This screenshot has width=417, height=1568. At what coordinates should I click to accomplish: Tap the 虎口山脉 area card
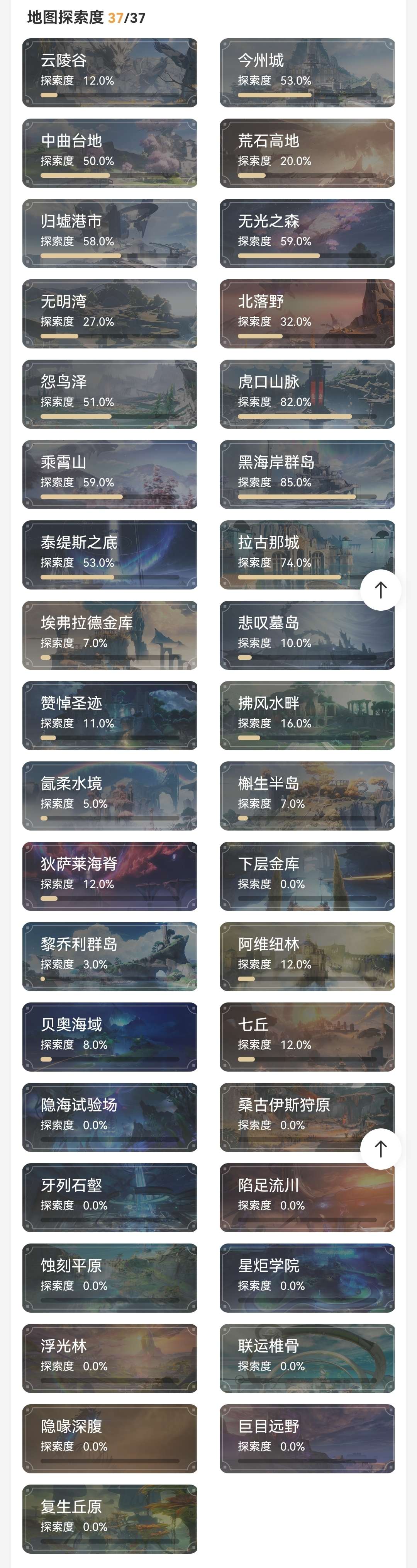coord(307,394)
